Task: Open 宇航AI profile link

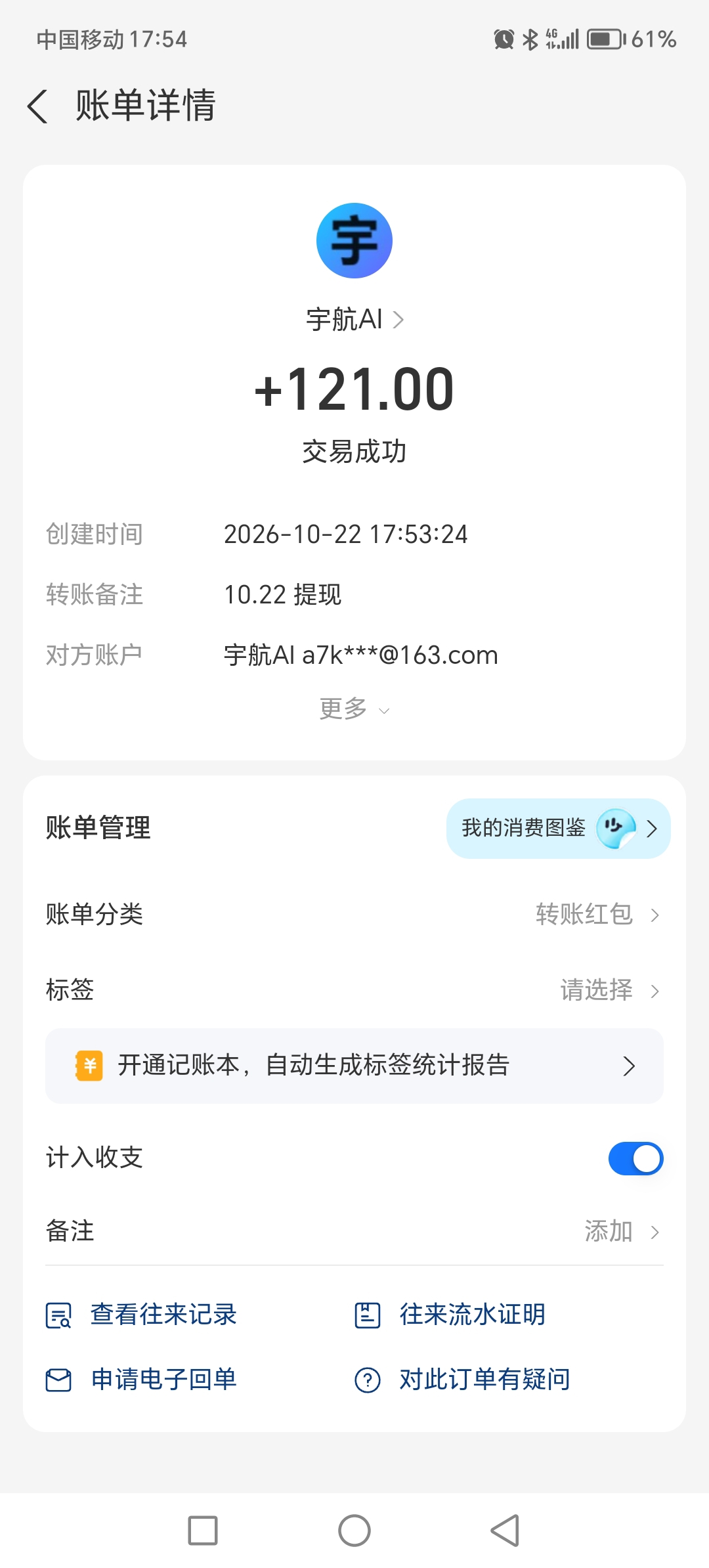Action: click(x=354, y=320)
